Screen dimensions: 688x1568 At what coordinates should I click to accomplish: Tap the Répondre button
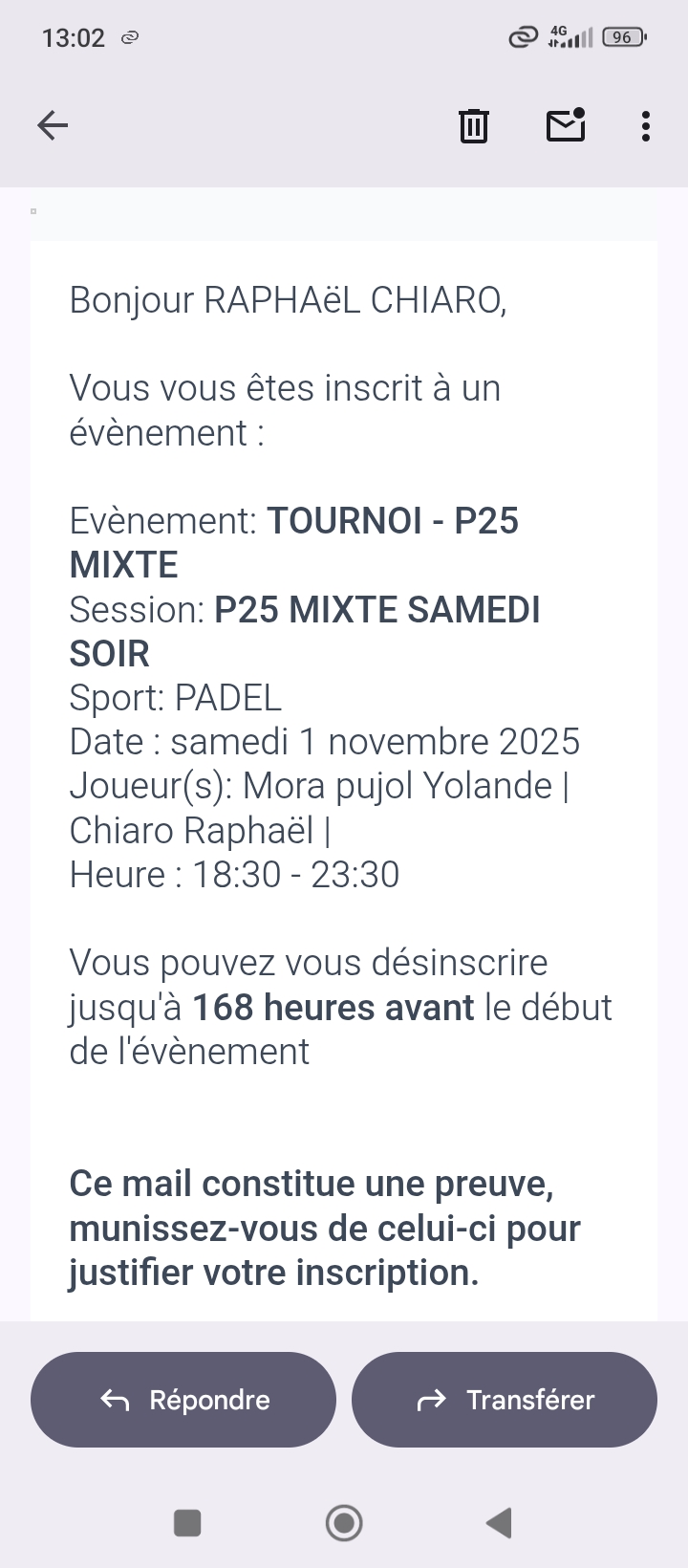coord(183,1400)
